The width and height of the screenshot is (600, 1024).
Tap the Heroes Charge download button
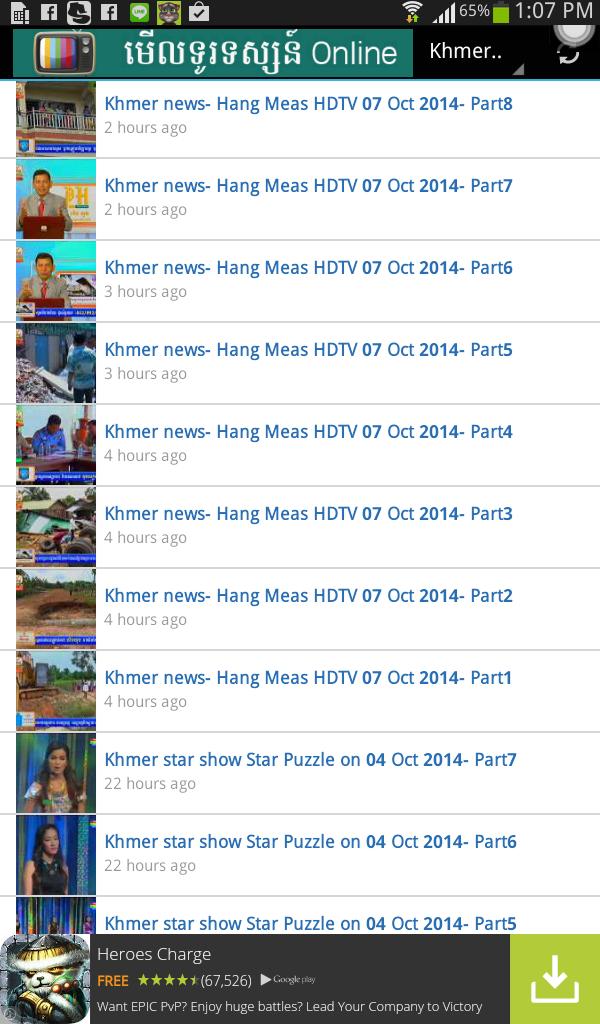point(554,979)
